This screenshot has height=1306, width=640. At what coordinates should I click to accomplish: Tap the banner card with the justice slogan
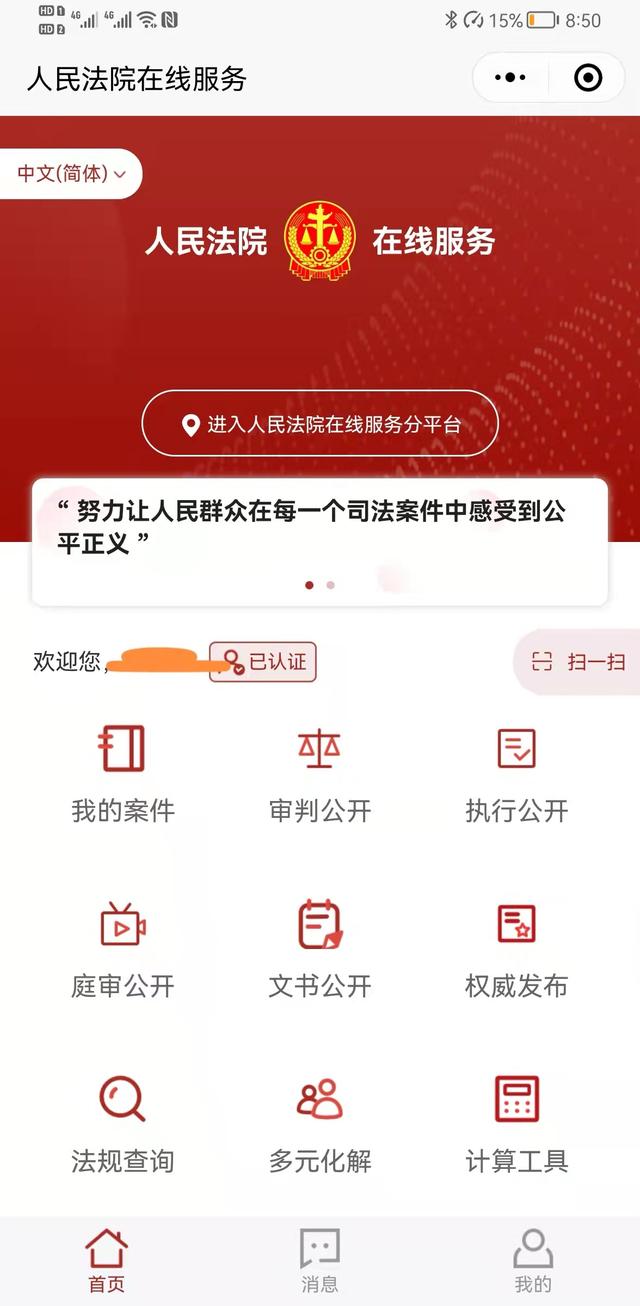pos(320,542)
